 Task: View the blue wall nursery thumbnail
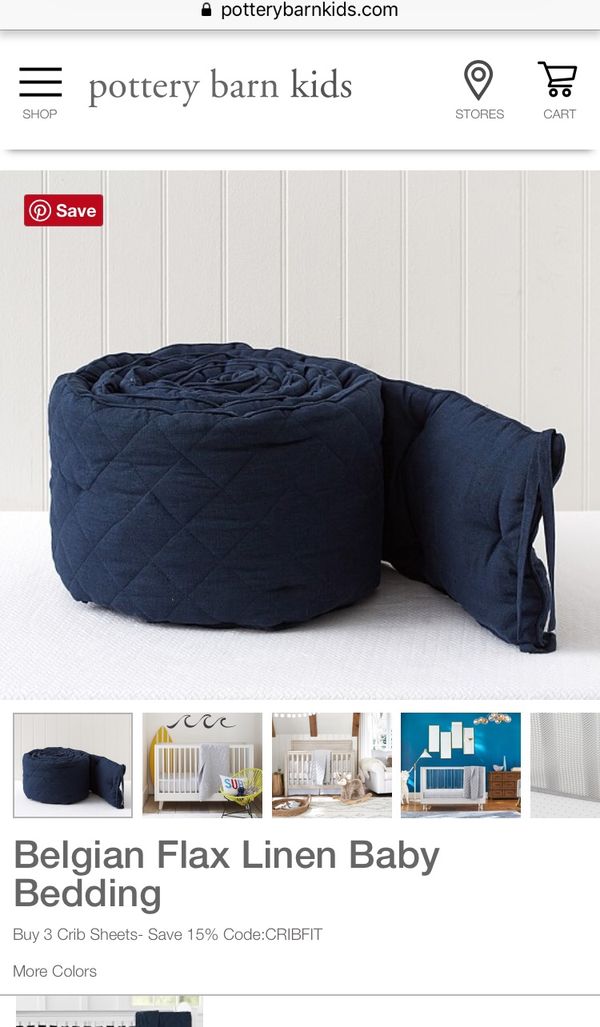click(460, 765)
